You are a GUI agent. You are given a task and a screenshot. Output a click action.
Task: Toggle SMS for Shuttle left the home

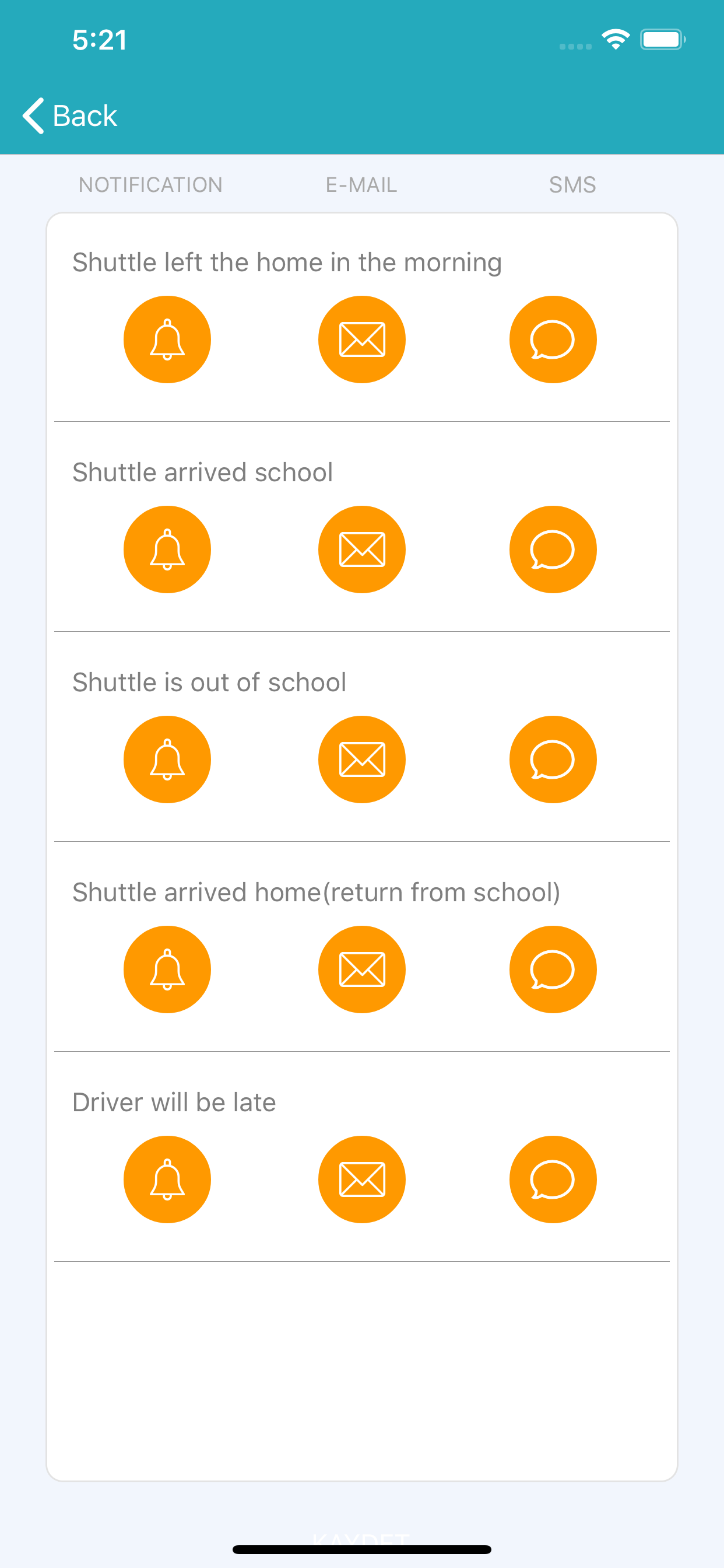553,339
